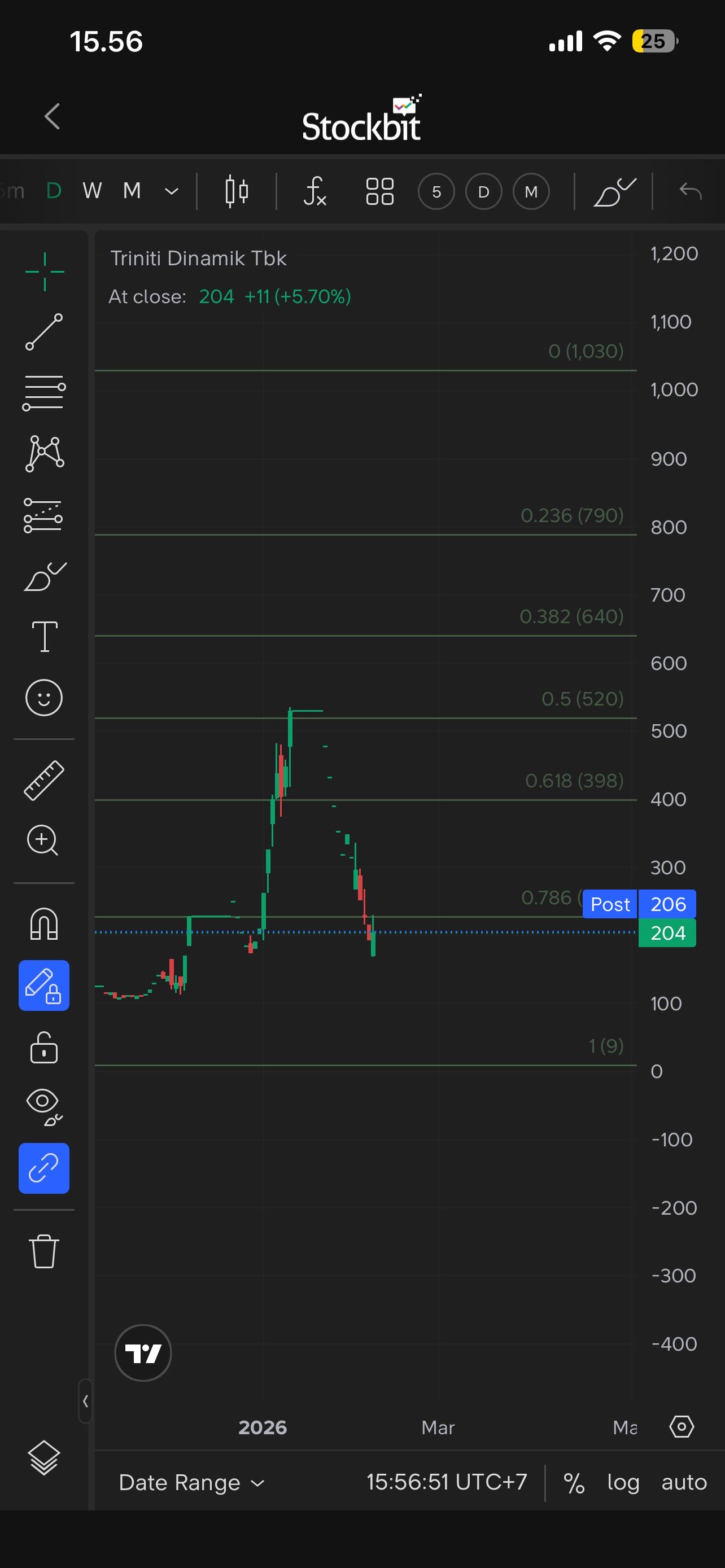Screen dimensions: 725x1568
Task: Switch to the monthly (M) timeframe
Action: 132,191
